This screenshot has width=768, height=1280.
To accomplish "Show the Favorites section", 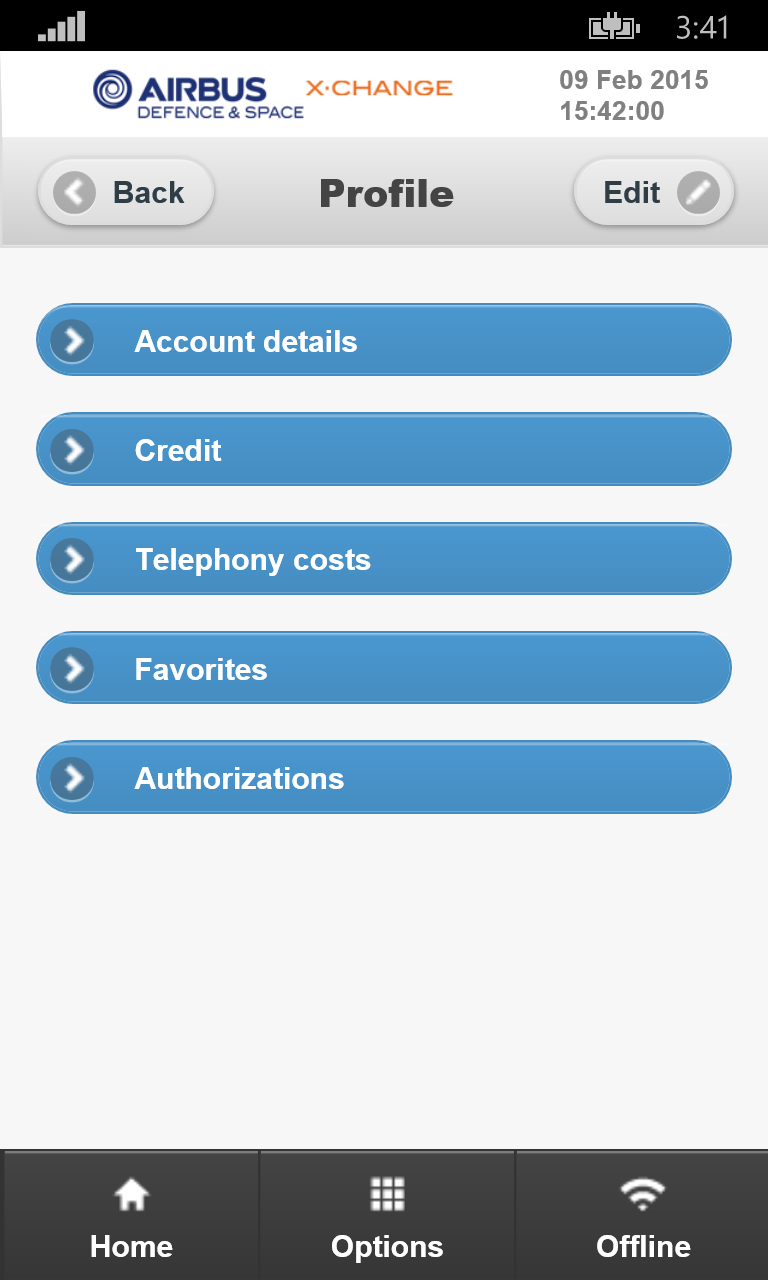I will (x=384, y=669).
